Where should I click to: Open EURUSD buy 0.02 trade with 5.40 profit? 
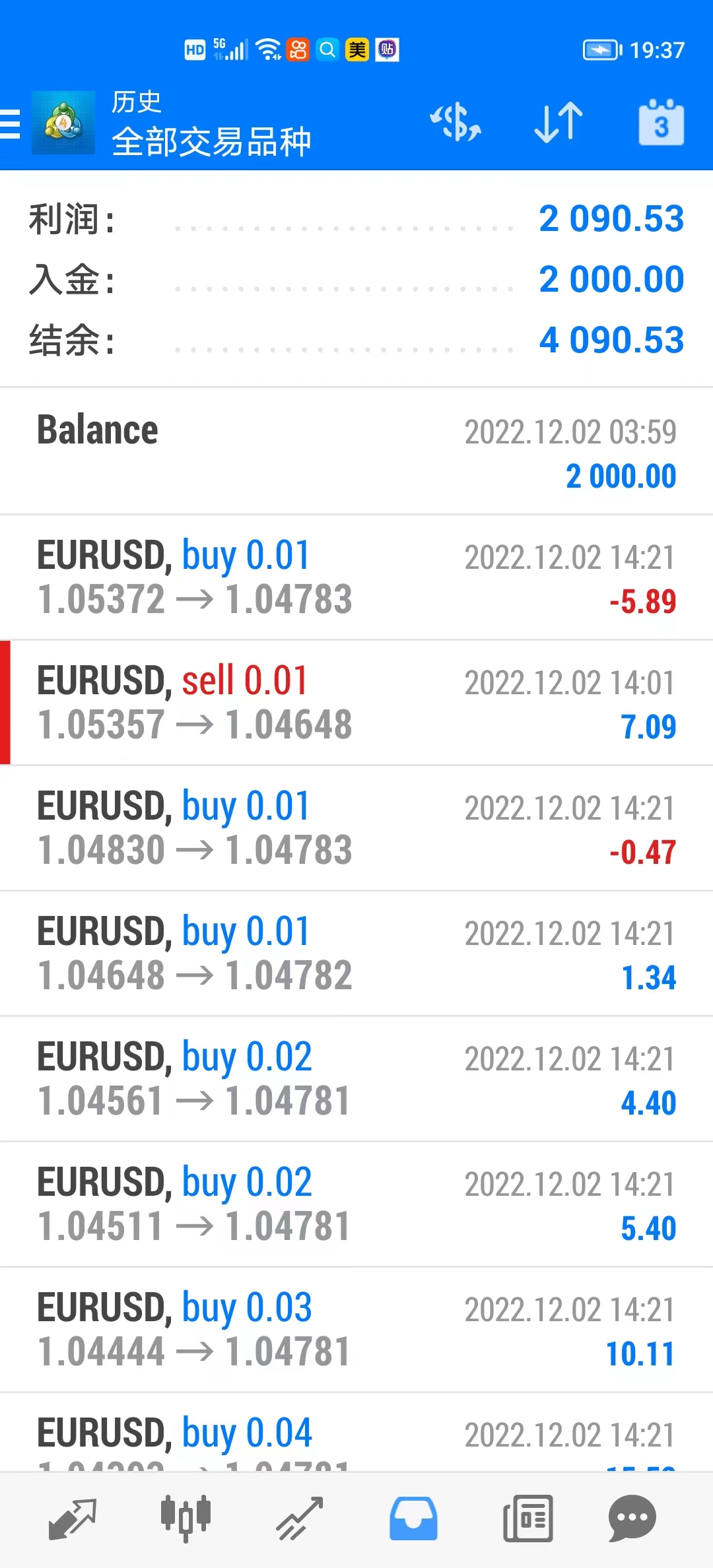coord(356,1204)
